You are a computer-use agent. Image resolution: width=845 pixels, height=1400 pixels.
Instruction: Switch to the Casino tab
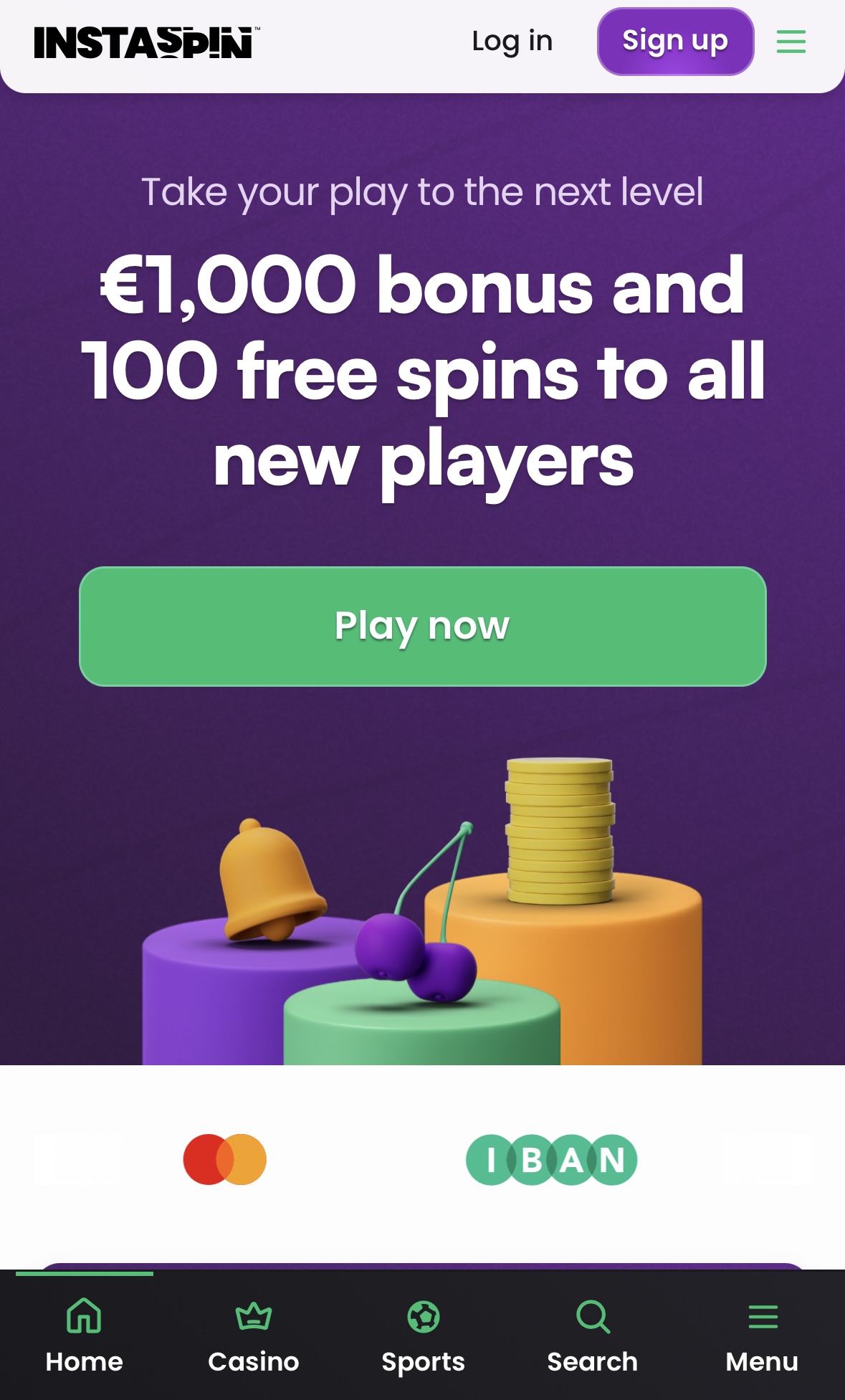click(x=253, y=1336)
